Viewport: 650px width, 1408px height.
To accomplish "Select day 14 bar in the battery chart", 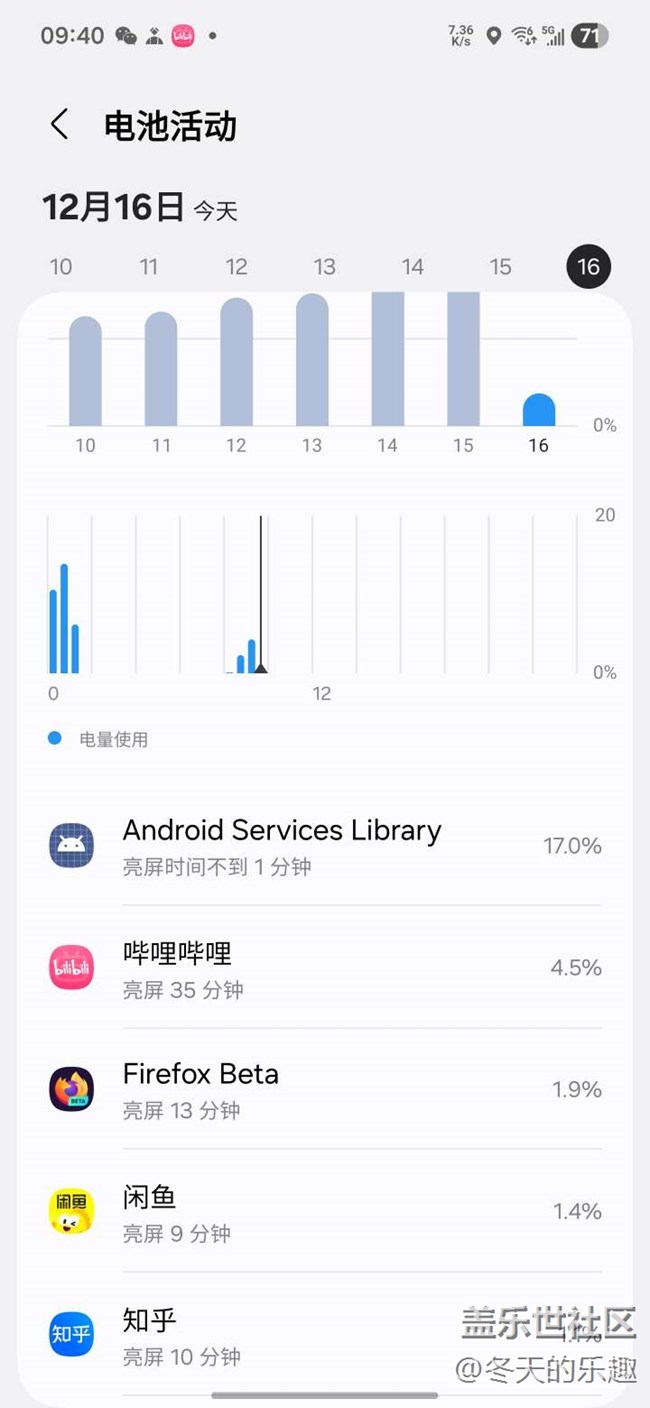I will click(388, 358).
